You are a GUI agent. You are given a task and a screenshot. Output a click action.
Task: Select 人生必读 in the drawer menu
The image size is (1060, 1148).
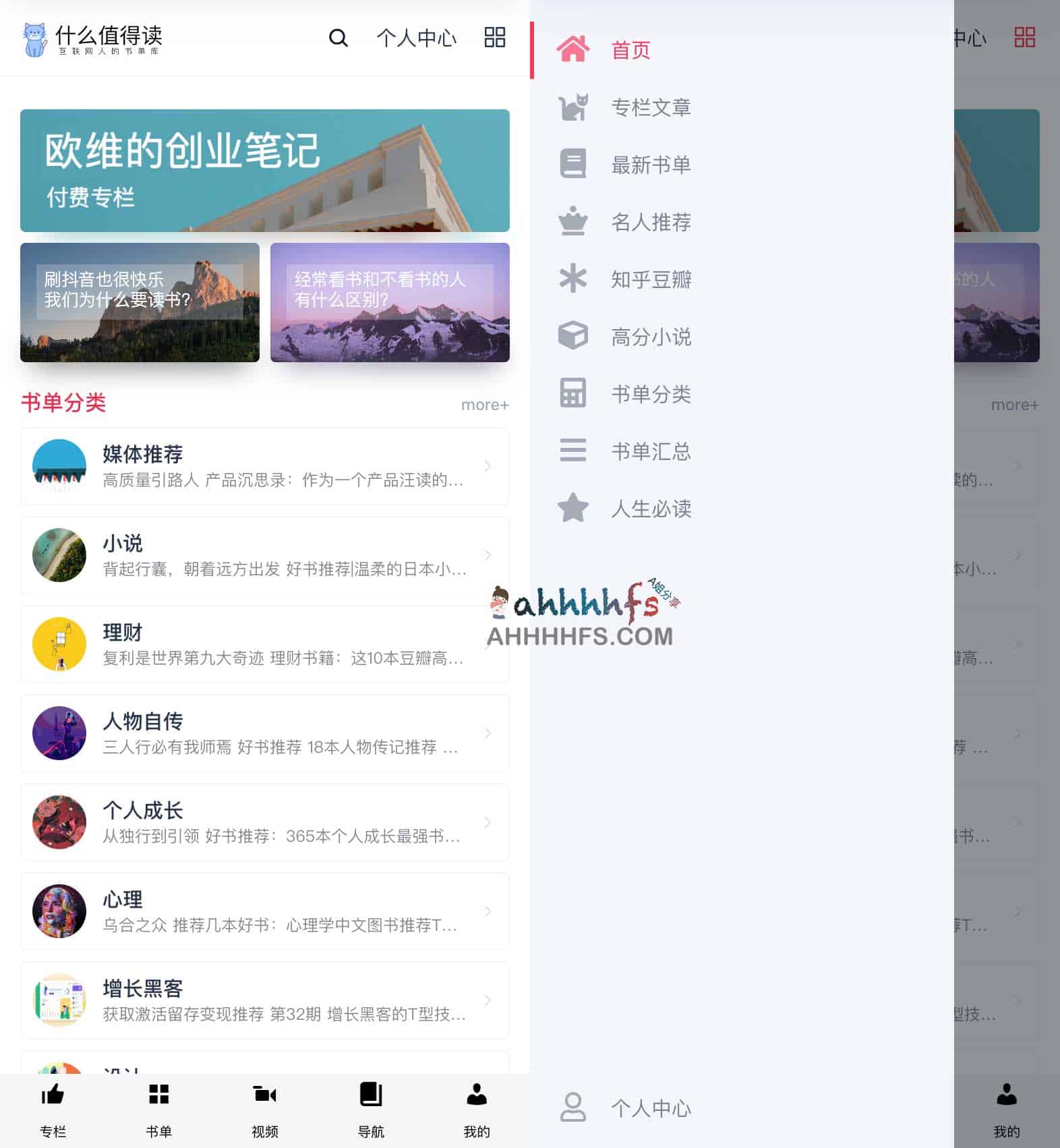pyautogui.click(x=650, y=509)
